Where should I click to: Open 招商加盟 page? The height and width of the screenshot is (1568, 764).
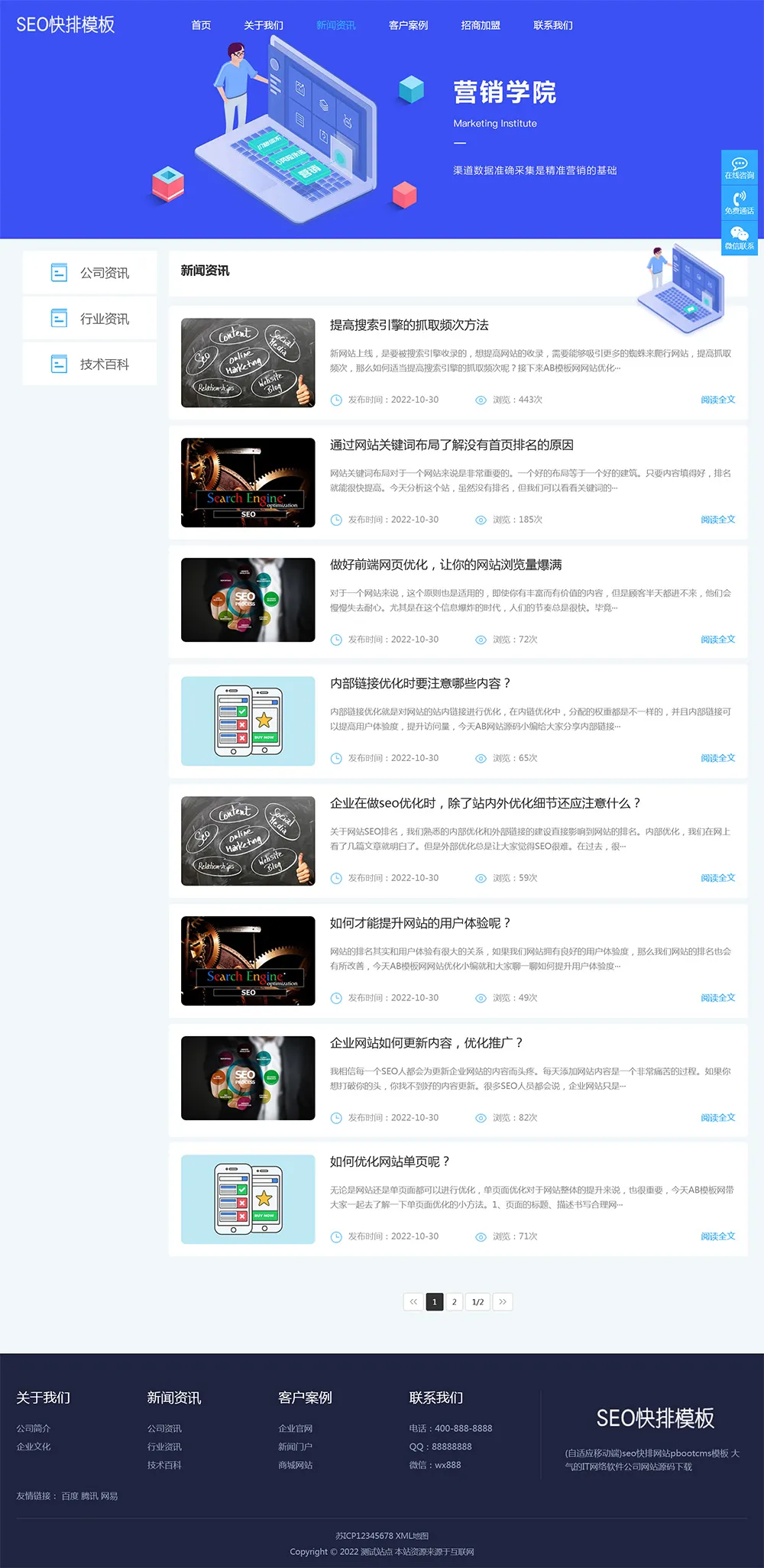click(481, 25)
